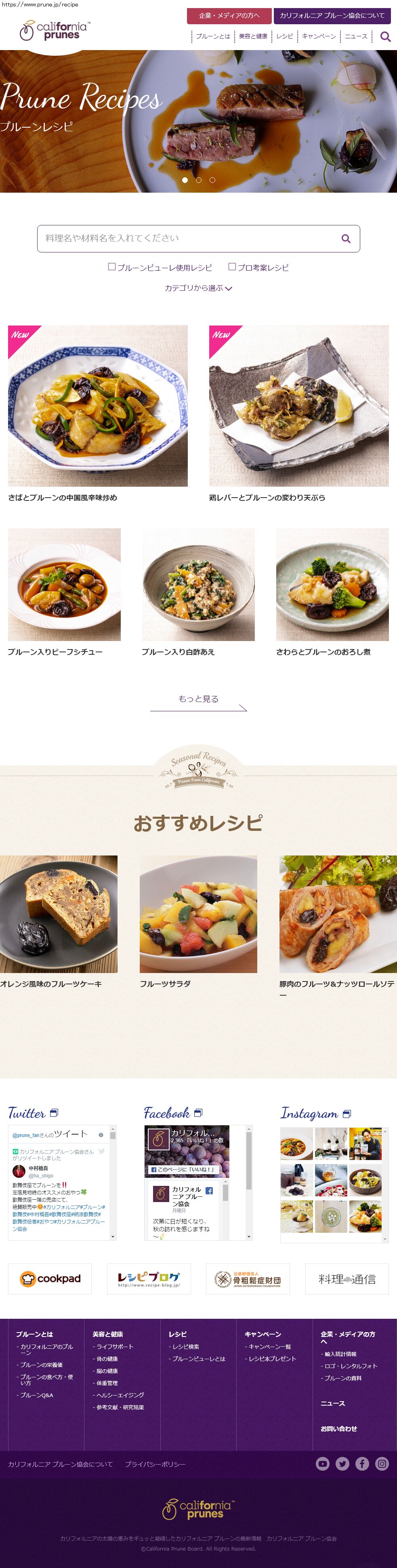Check the プロ考案レシピ checkbox
This screenshot has width=397, height=1568.
tap(232, 267)
